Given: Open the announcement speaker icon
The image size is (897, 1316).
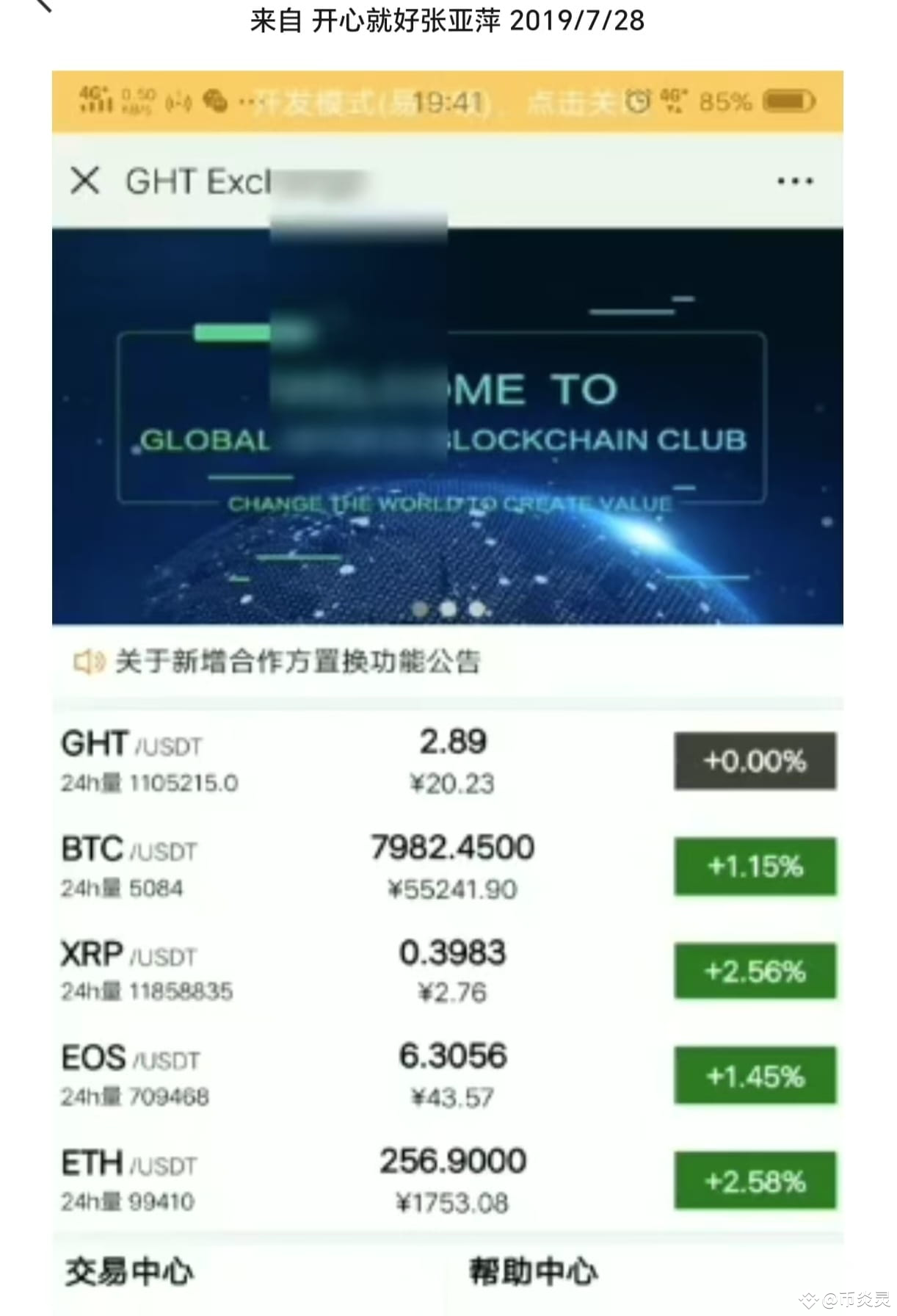Looking at the screenshot, I should (x=88, y=662).
